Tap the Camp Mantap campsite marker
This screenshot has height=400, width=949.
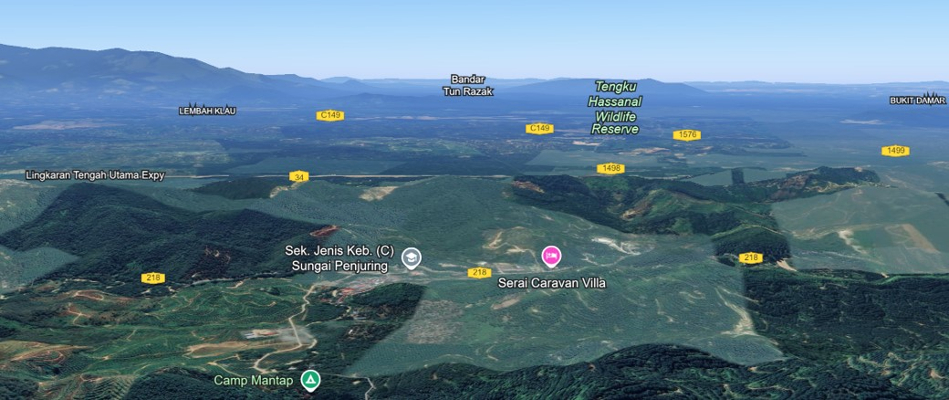pyautogui.click(x=311, y=380)
